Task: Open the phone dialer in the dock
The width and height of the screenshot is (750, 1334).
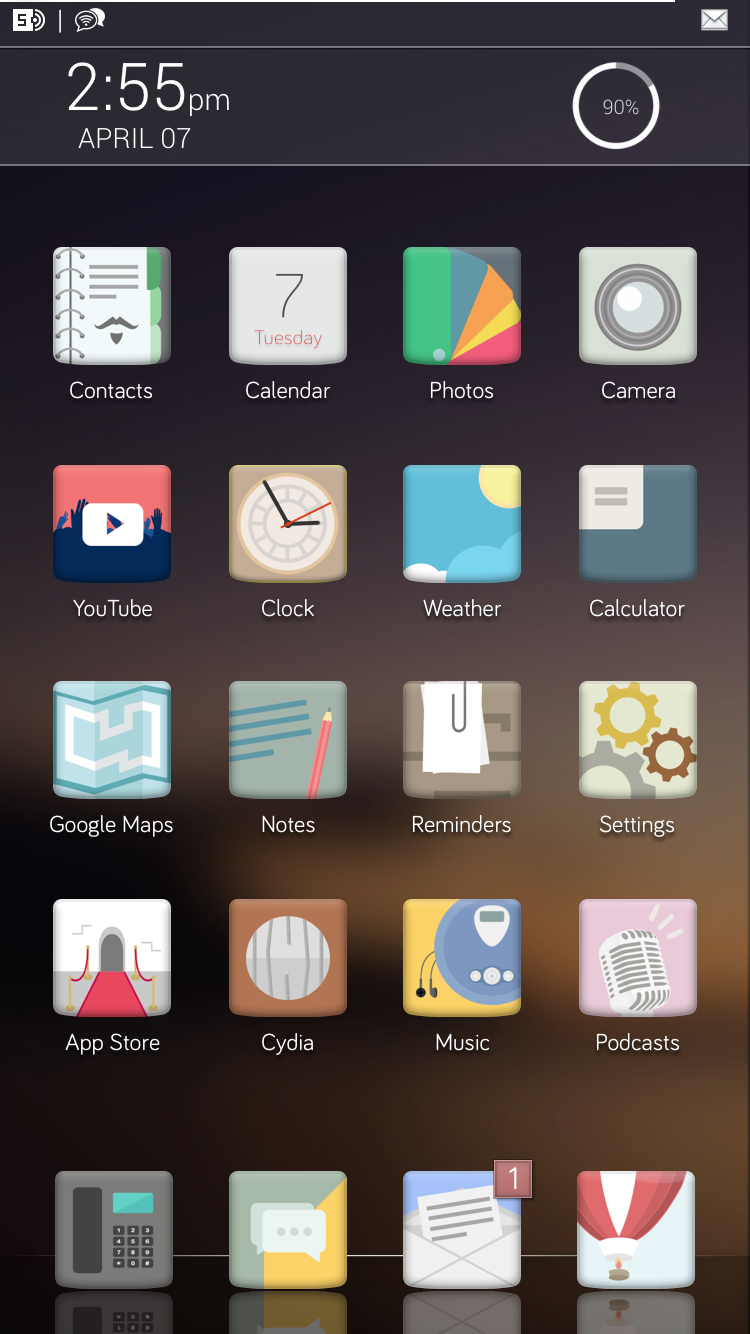Action: click(x=114, y=1229)
